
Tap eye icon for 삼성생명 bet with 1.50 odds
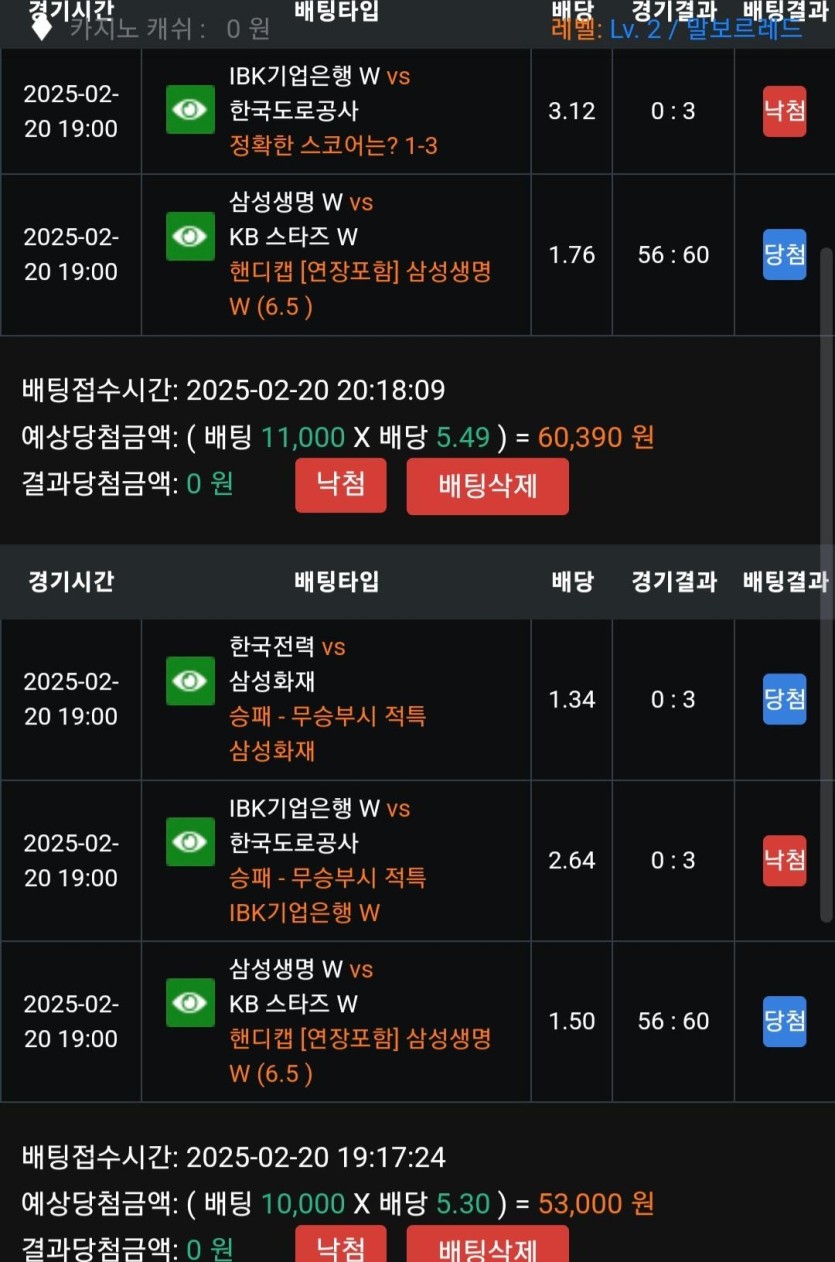pos(190,1003)
